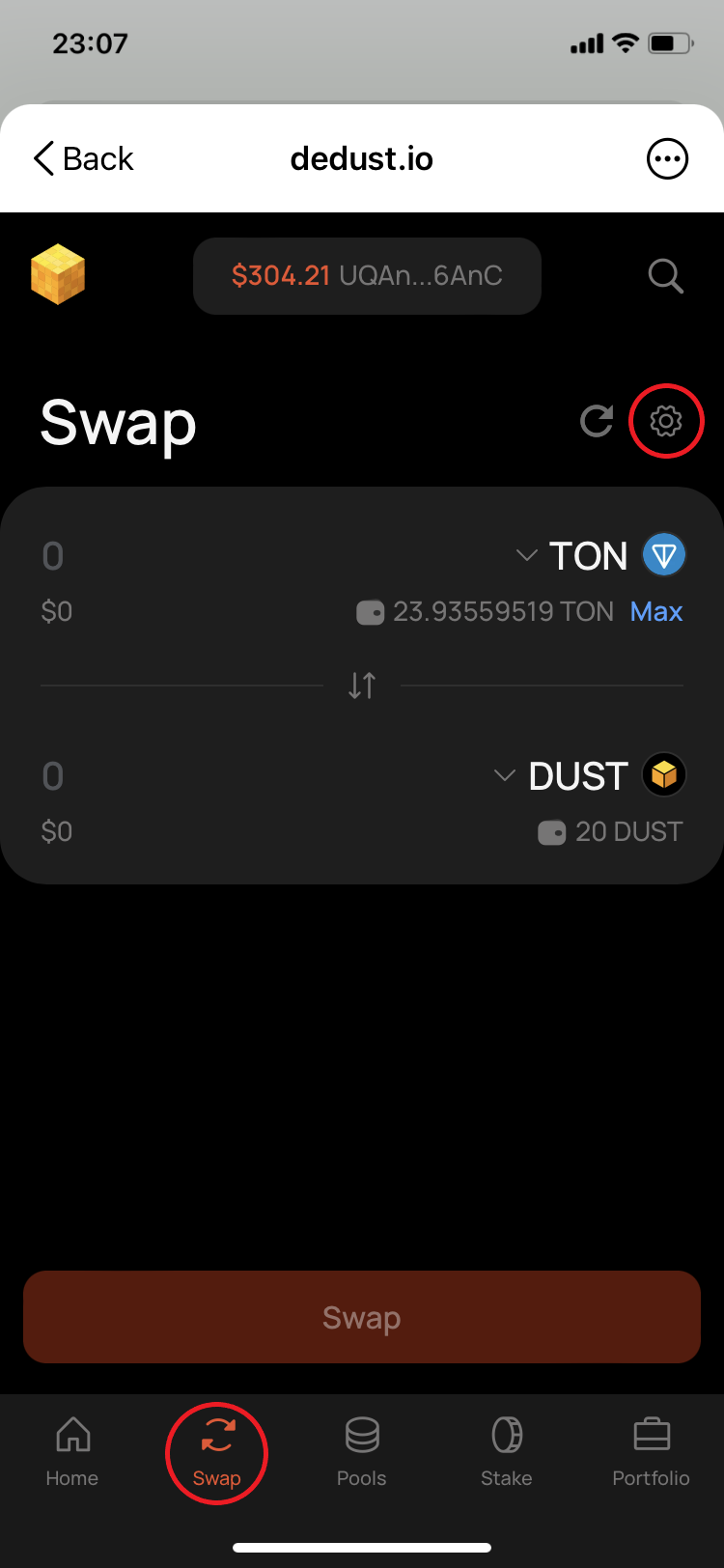Open wallet chip showing $304.21 UQAn...6AnC

pyautogui.click(x=367, y=276)
